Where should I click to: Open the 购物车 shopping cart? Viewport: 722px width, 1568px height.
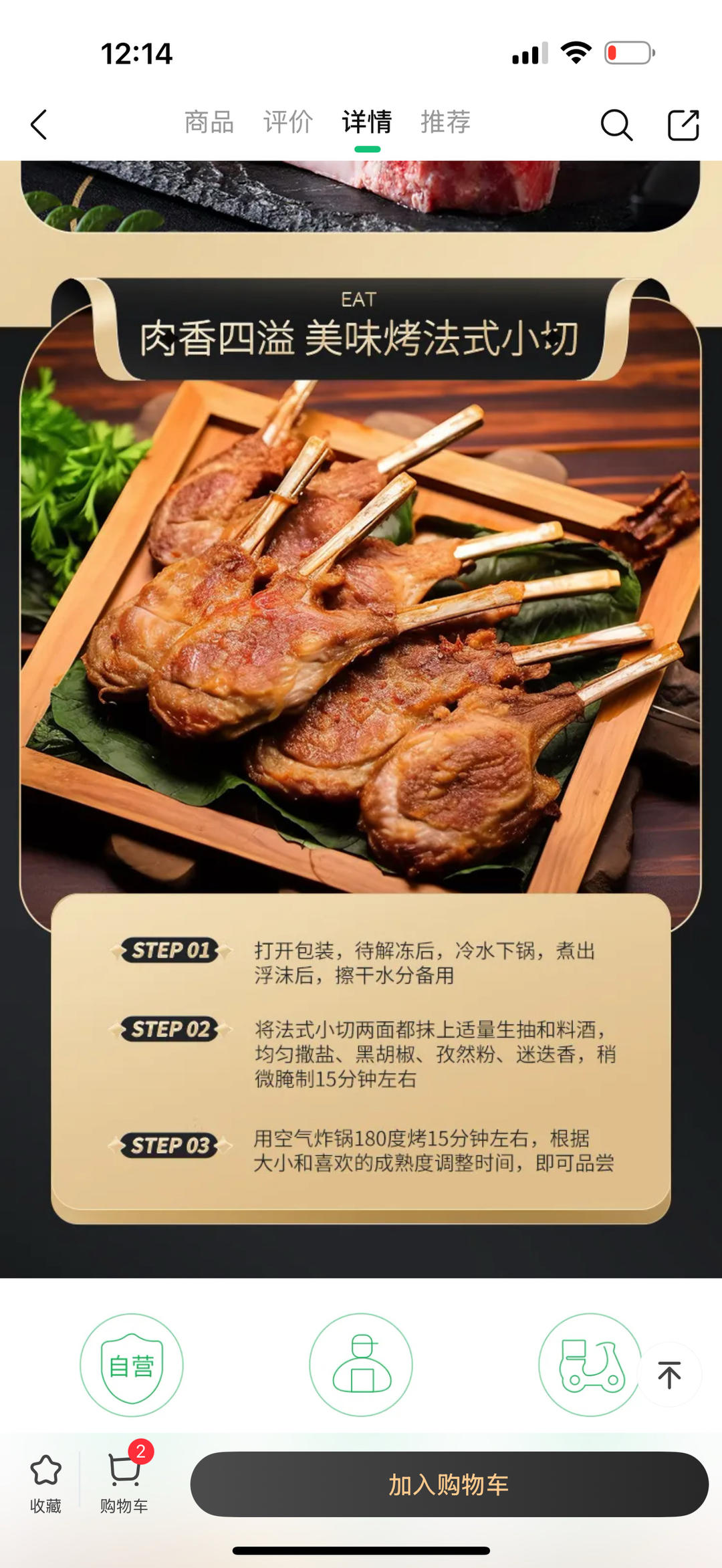pyautogui.click(x=124, y=1483)
